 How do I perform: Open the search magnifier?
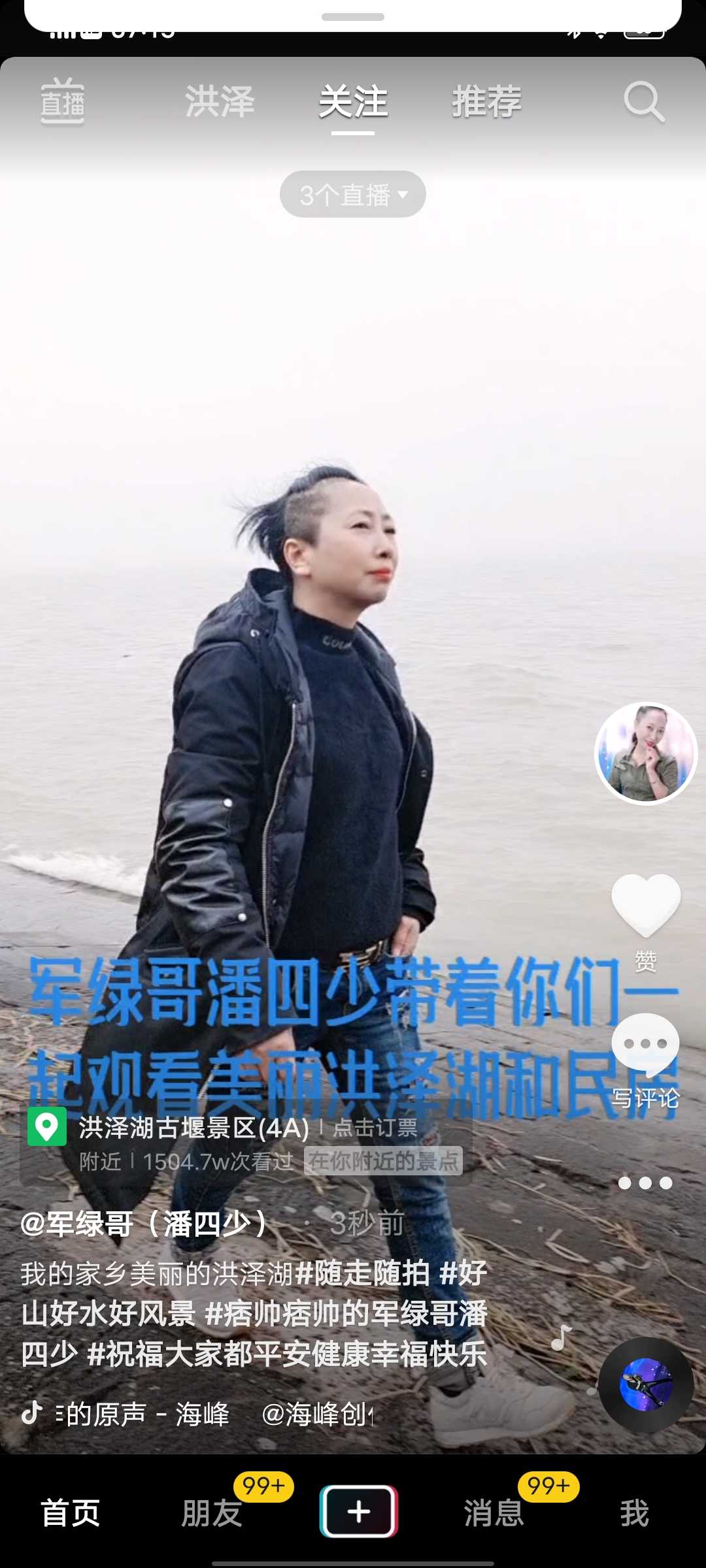tap(644, 102)
